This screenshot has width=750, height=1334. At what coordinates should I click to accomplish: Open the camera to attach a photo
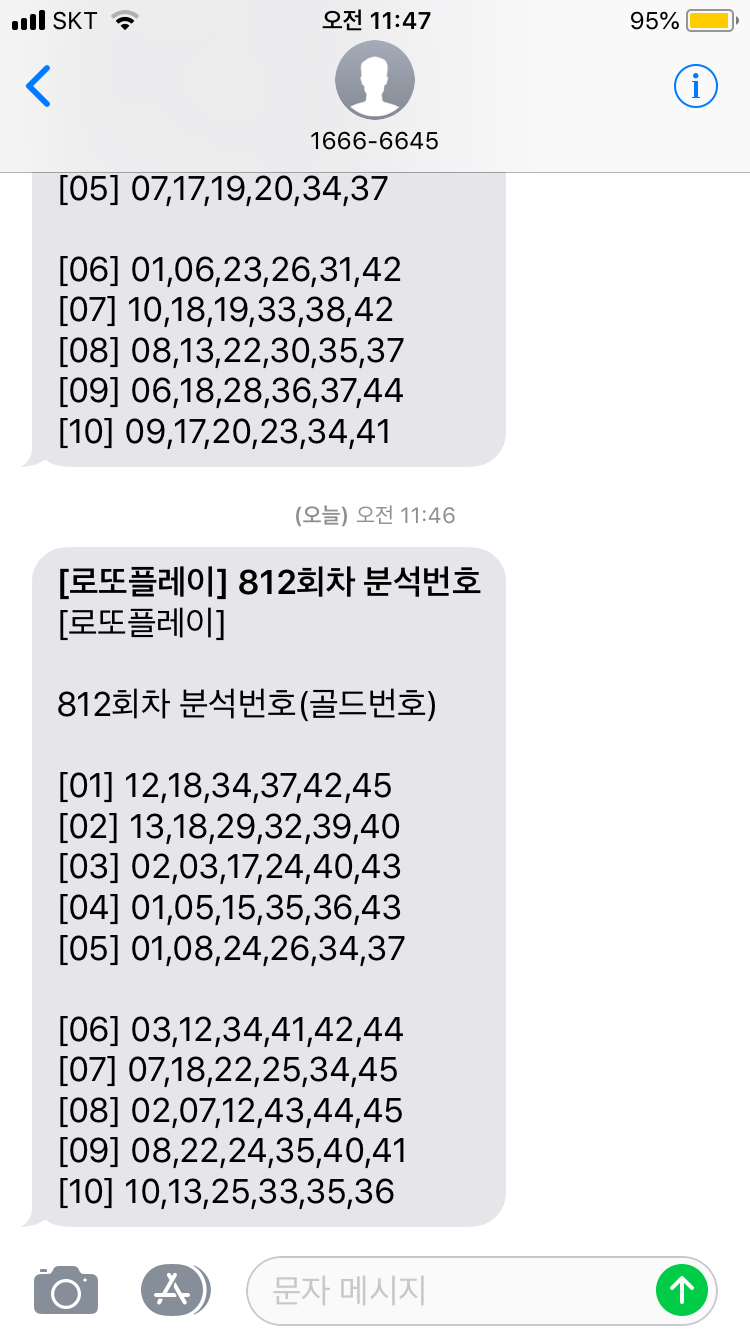tap(66, 1290)
